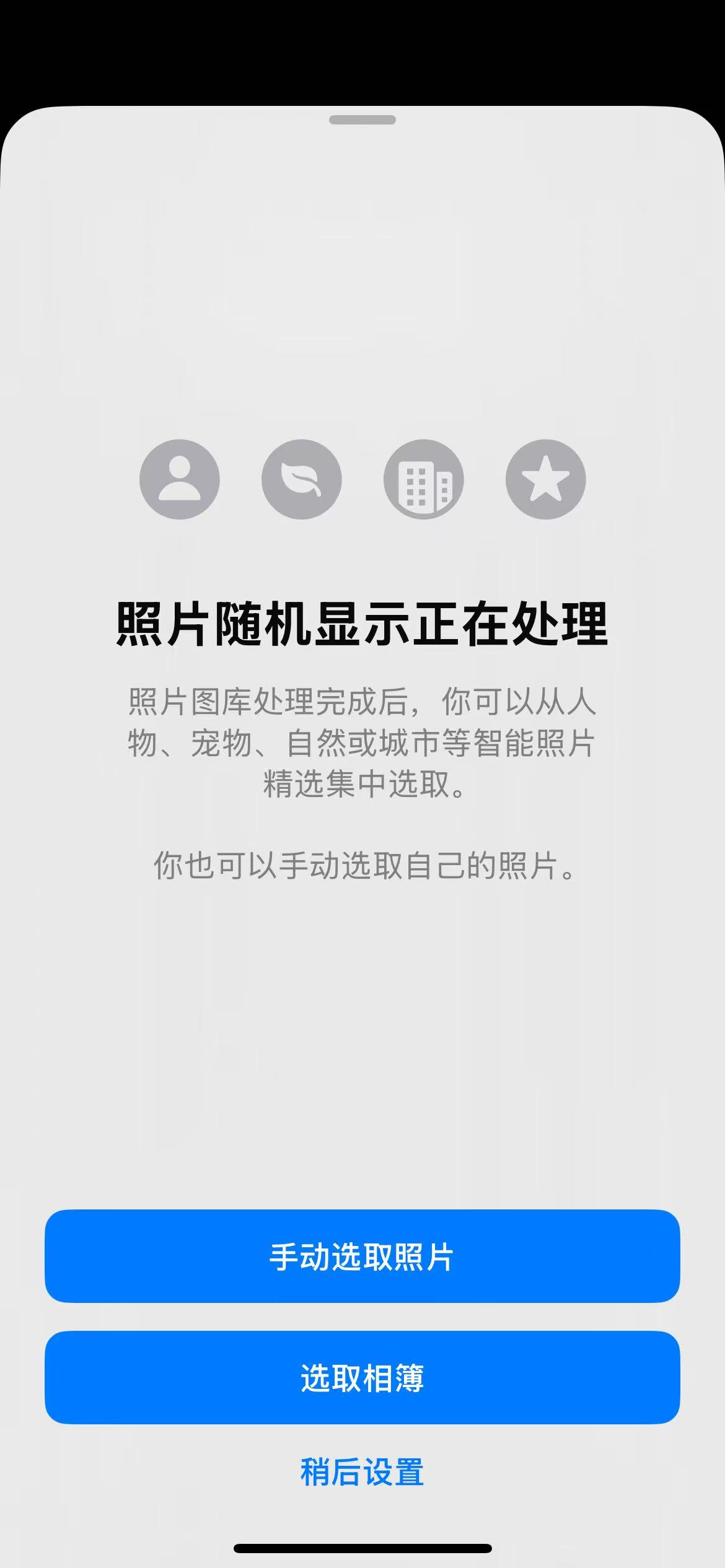The width and height of the screenshot is (725, 1568).
Task: Tap 手动选取照片 button
Action: [x=362, y=1256]
